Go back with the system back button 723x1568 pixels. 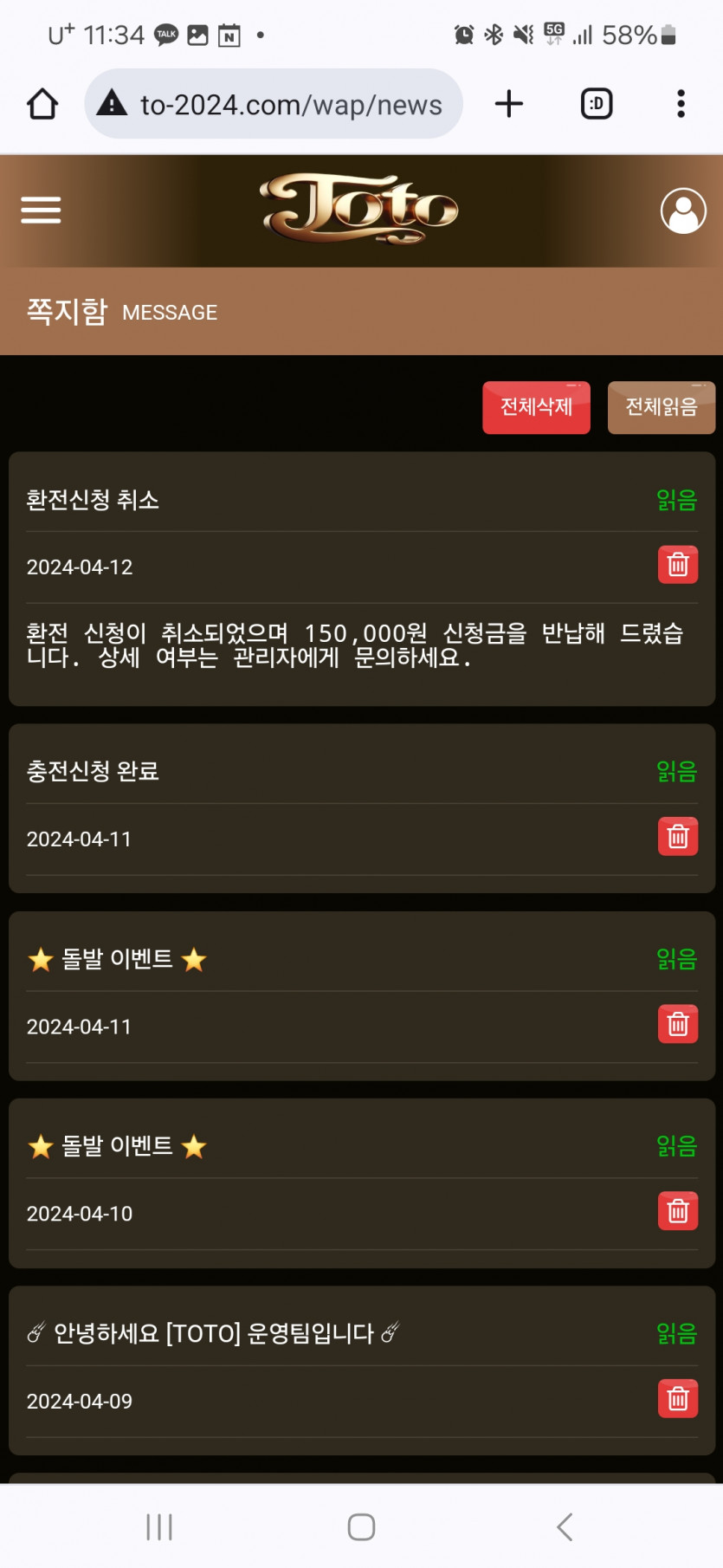click(x=565, y=1526)
